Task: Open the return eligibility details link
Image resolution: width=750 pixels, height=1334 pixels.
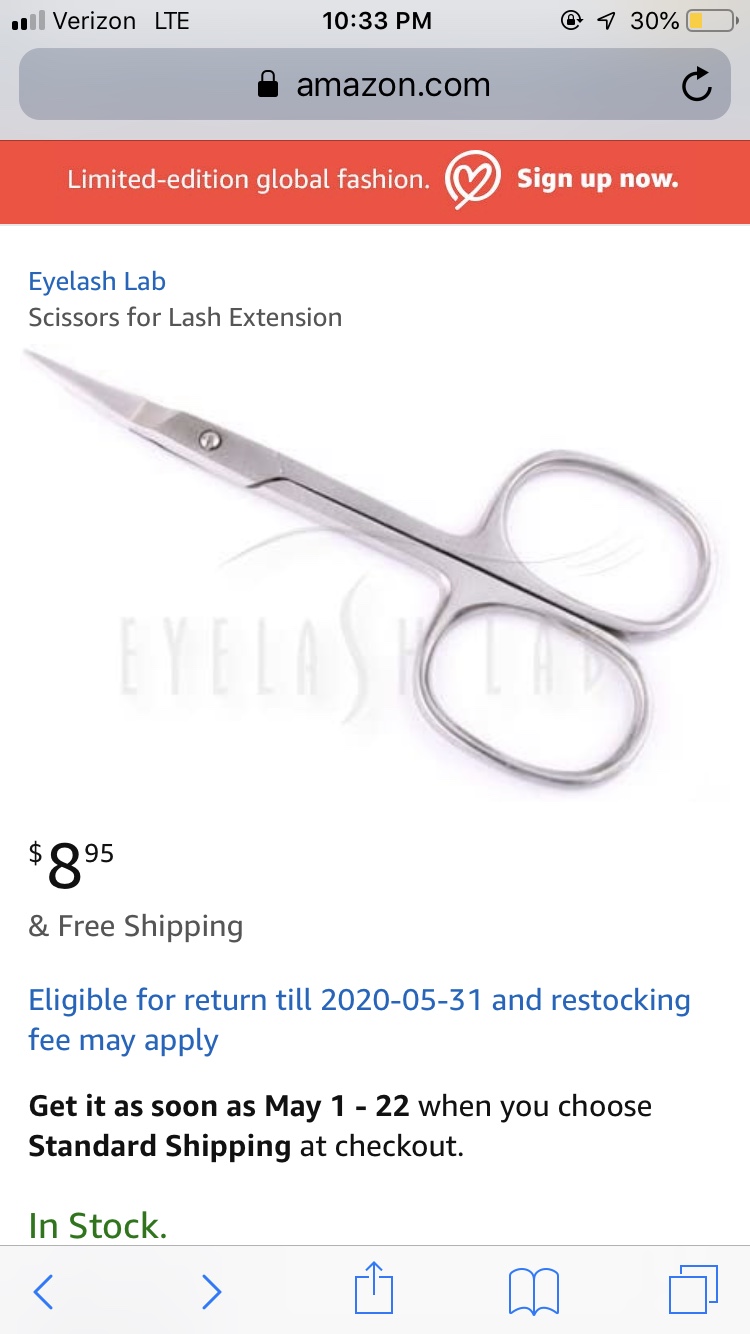Action: 360,1020
